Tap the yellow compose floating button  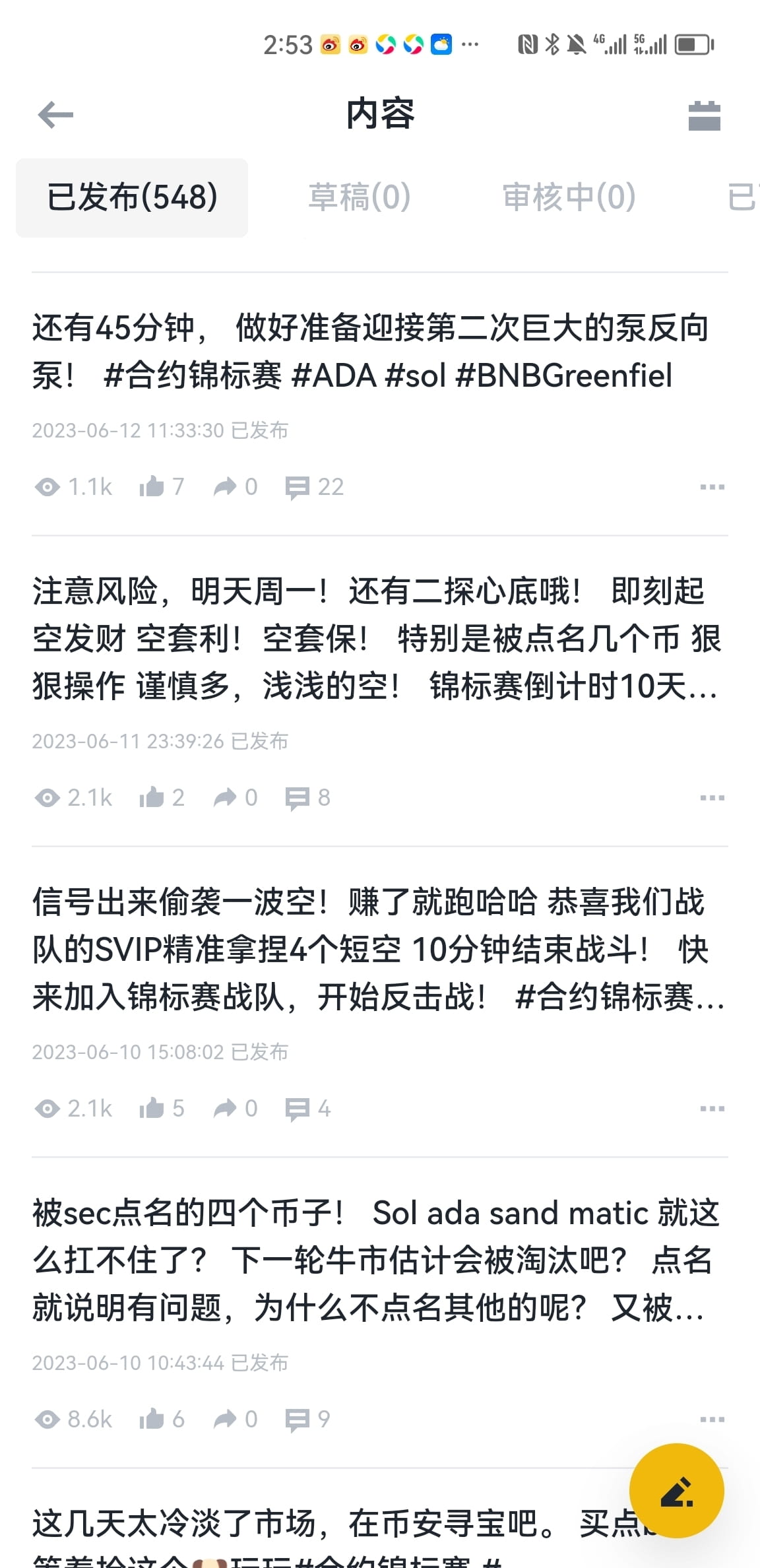676,1491
